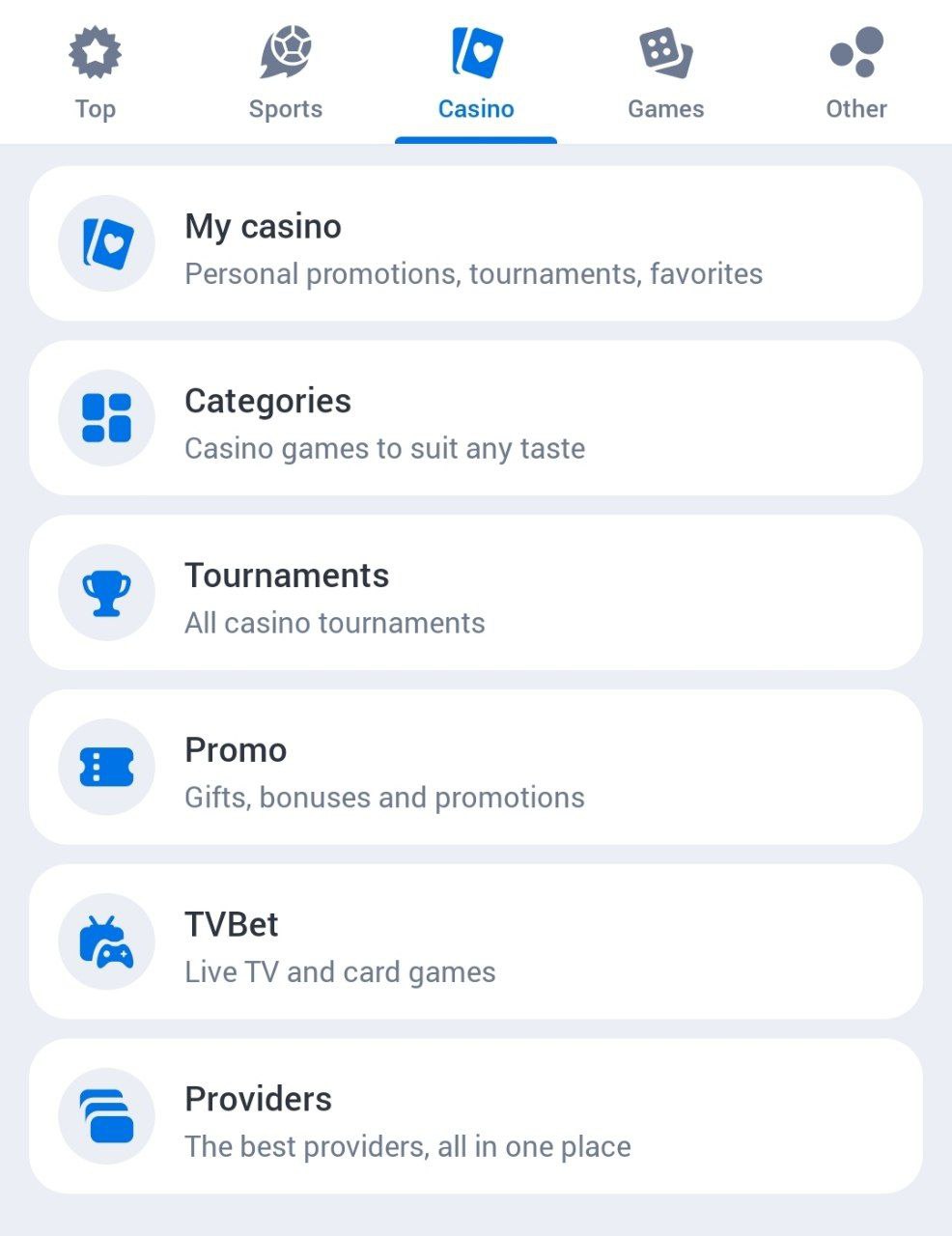This screenshot has width=952, height=1236.
Task: Click the My casino cards icon
Action: pyautogui.click(x=106, y=243)
